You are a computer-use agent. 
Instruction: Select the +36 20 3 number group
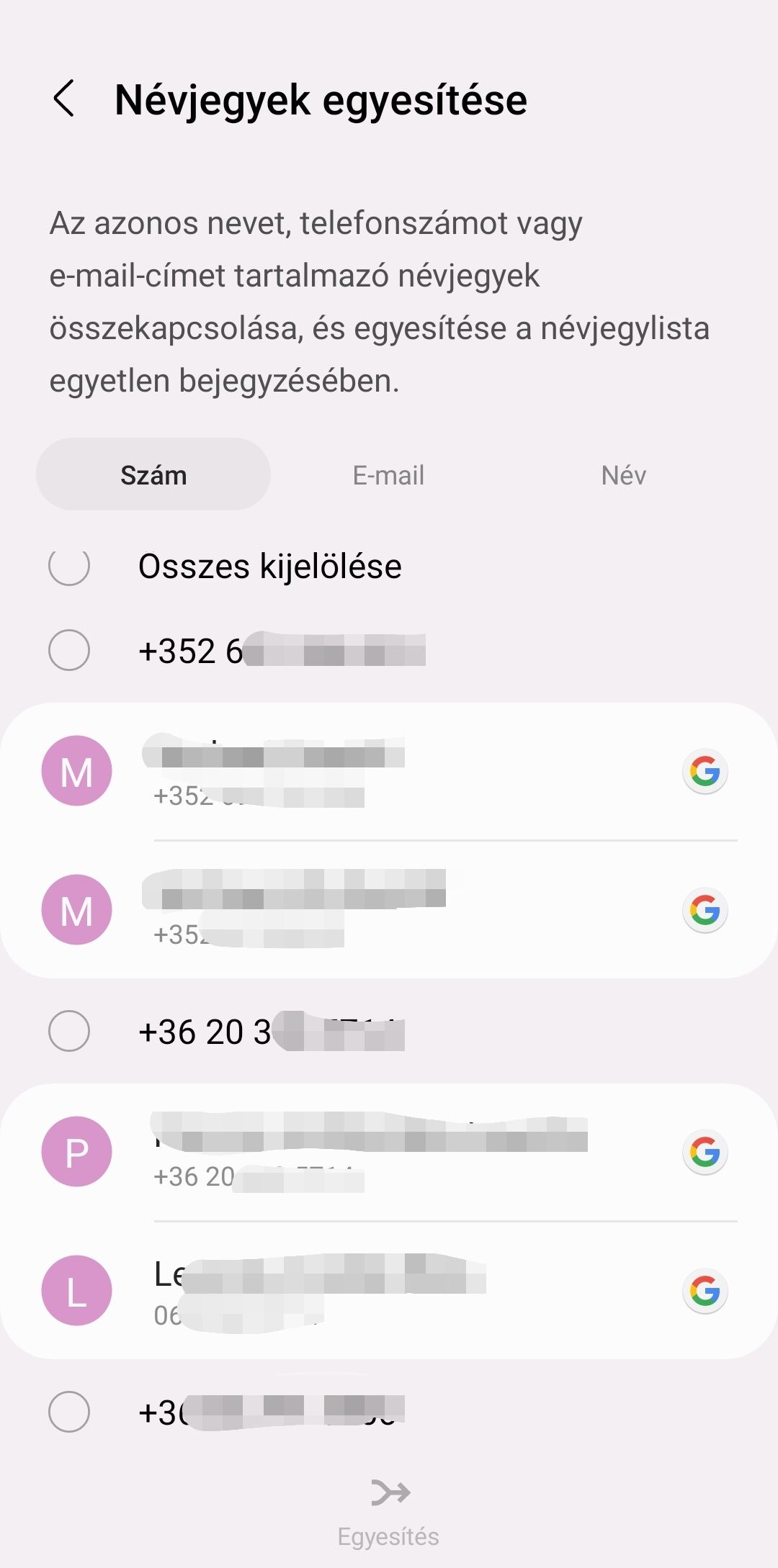pos(69,1031)
